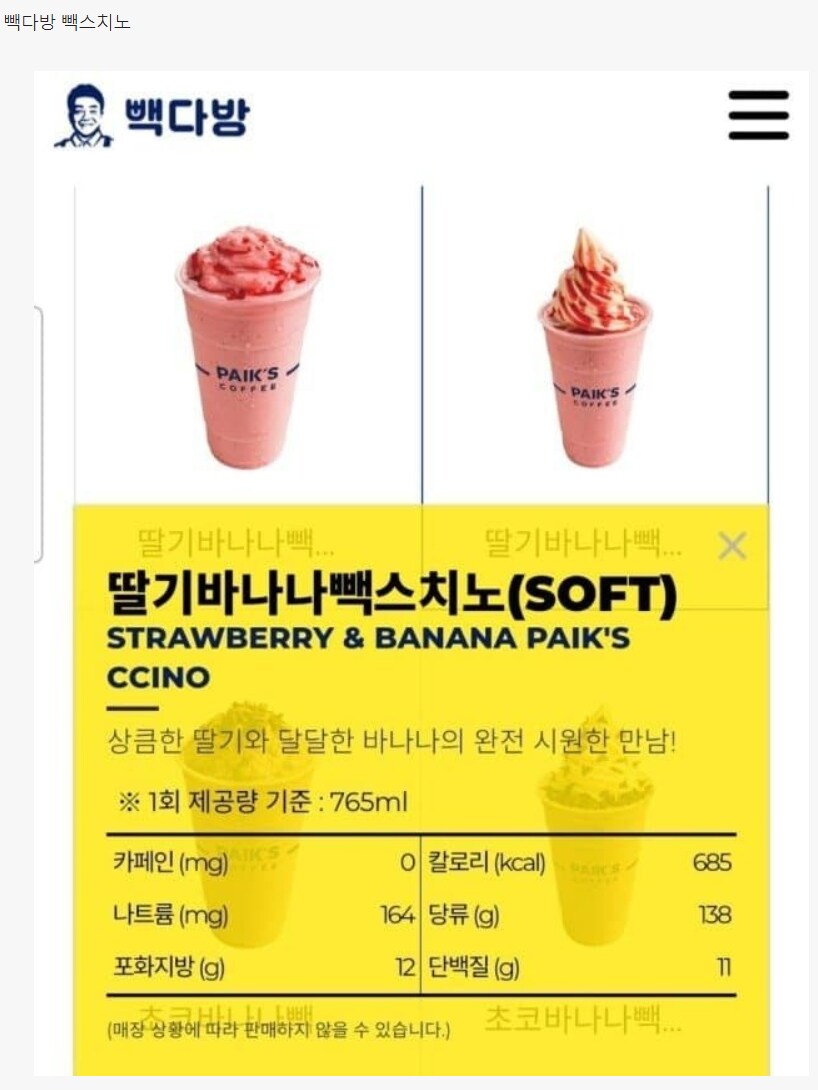
Task: Close the nutrition info popup with the X
Action: pyautogui.click(x=732, y=545)
